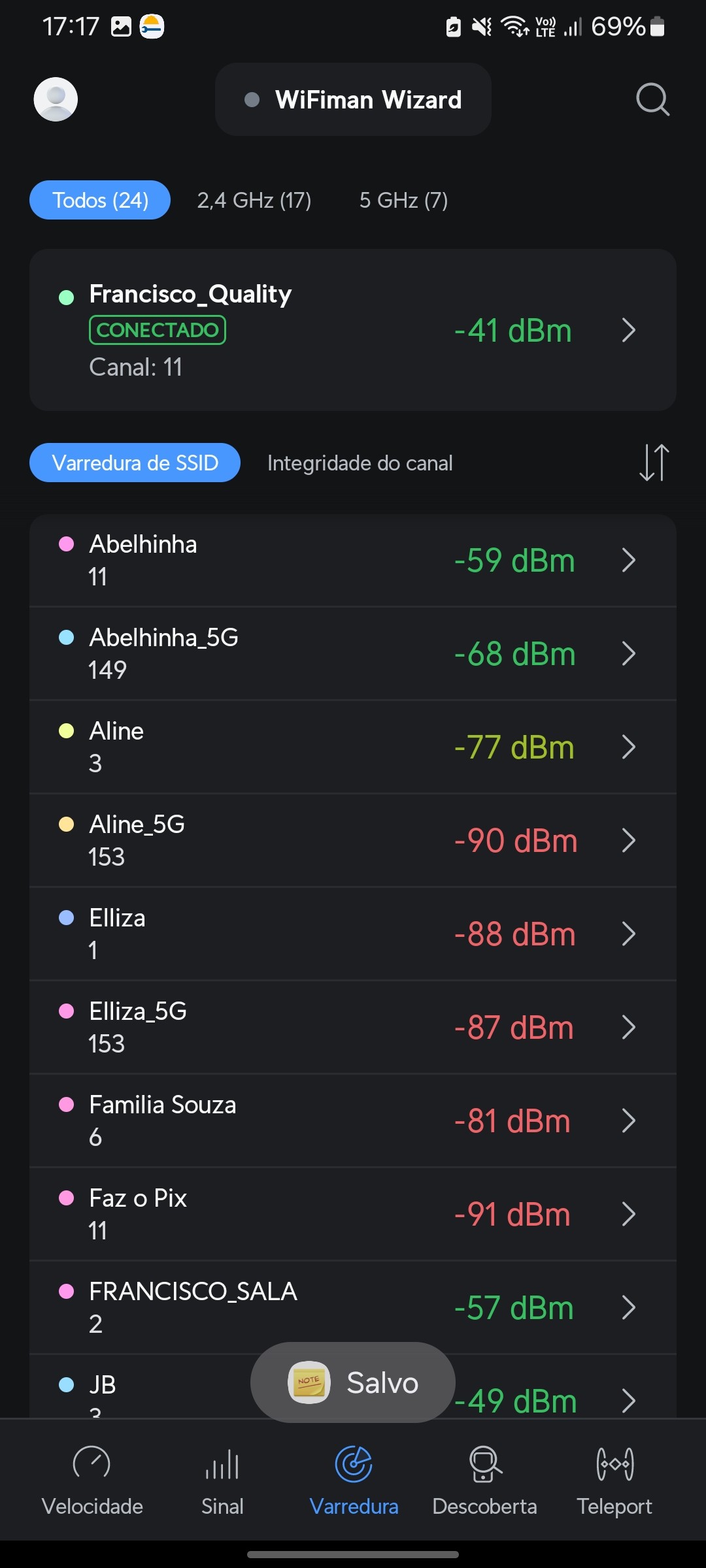
Task: Open the WiFiman Wizard button
Action: (353, 99)
